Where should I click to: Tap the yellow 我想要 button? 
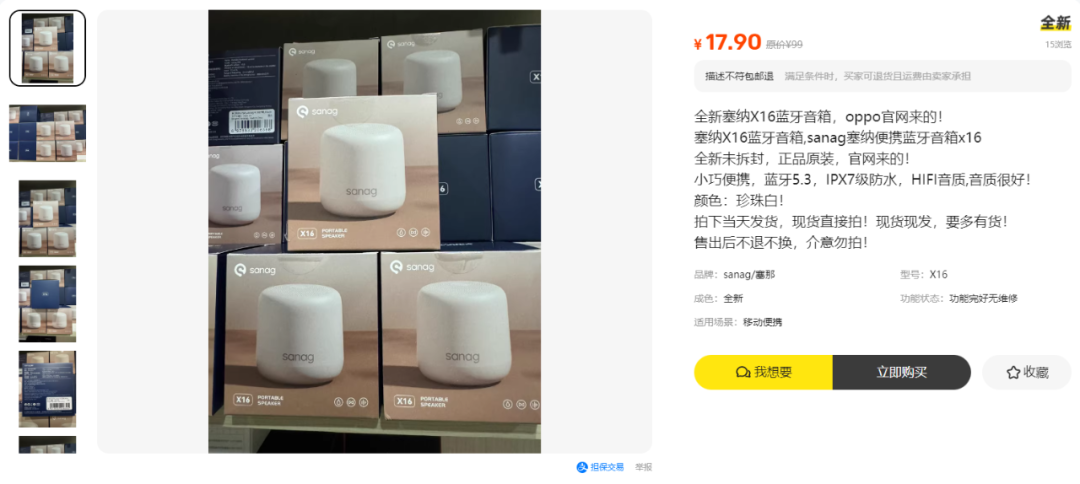click(763, 372)
